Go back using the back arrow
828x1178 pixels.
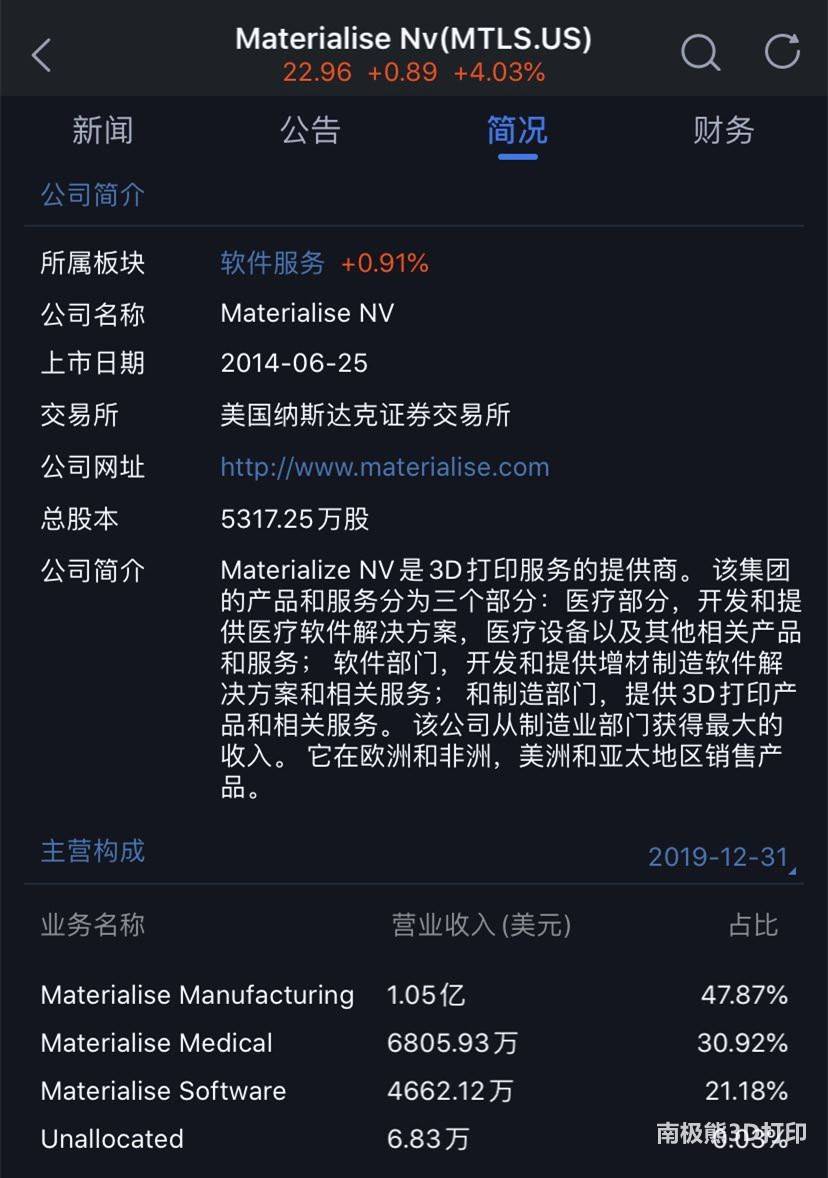(x=40, y=54)
